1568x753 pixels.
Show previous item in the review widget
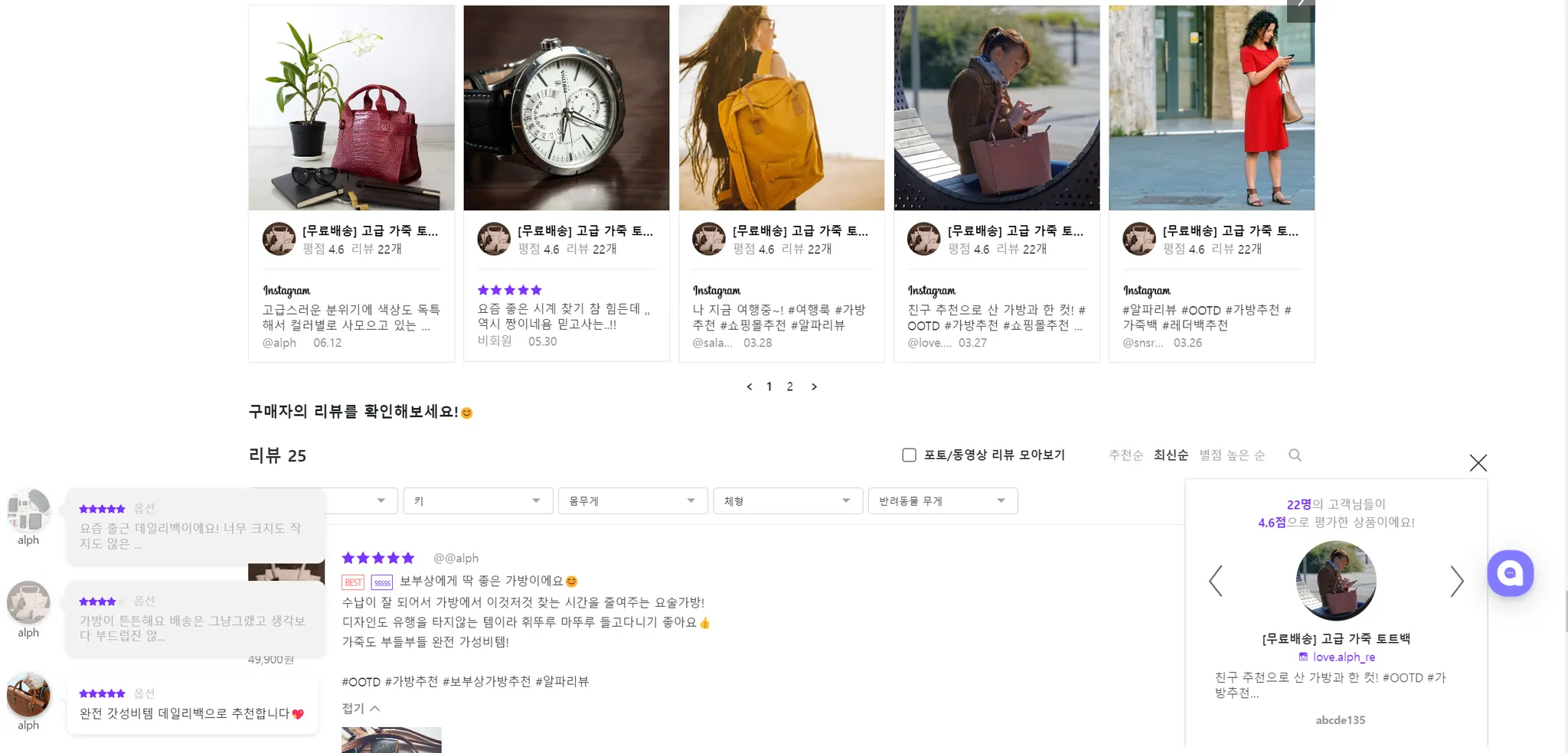pos(1216,582)
